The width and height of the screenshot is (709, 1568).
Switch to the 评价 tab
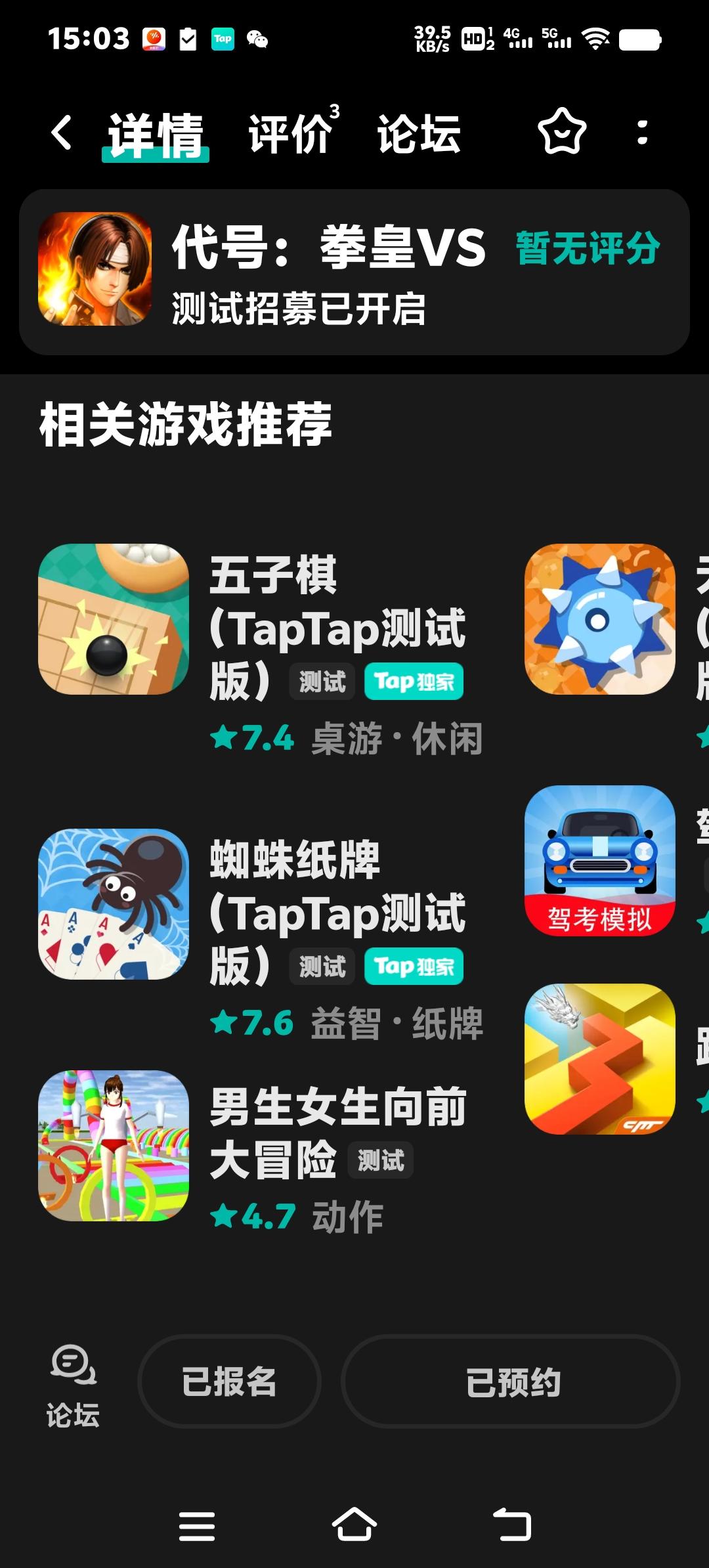289,135
